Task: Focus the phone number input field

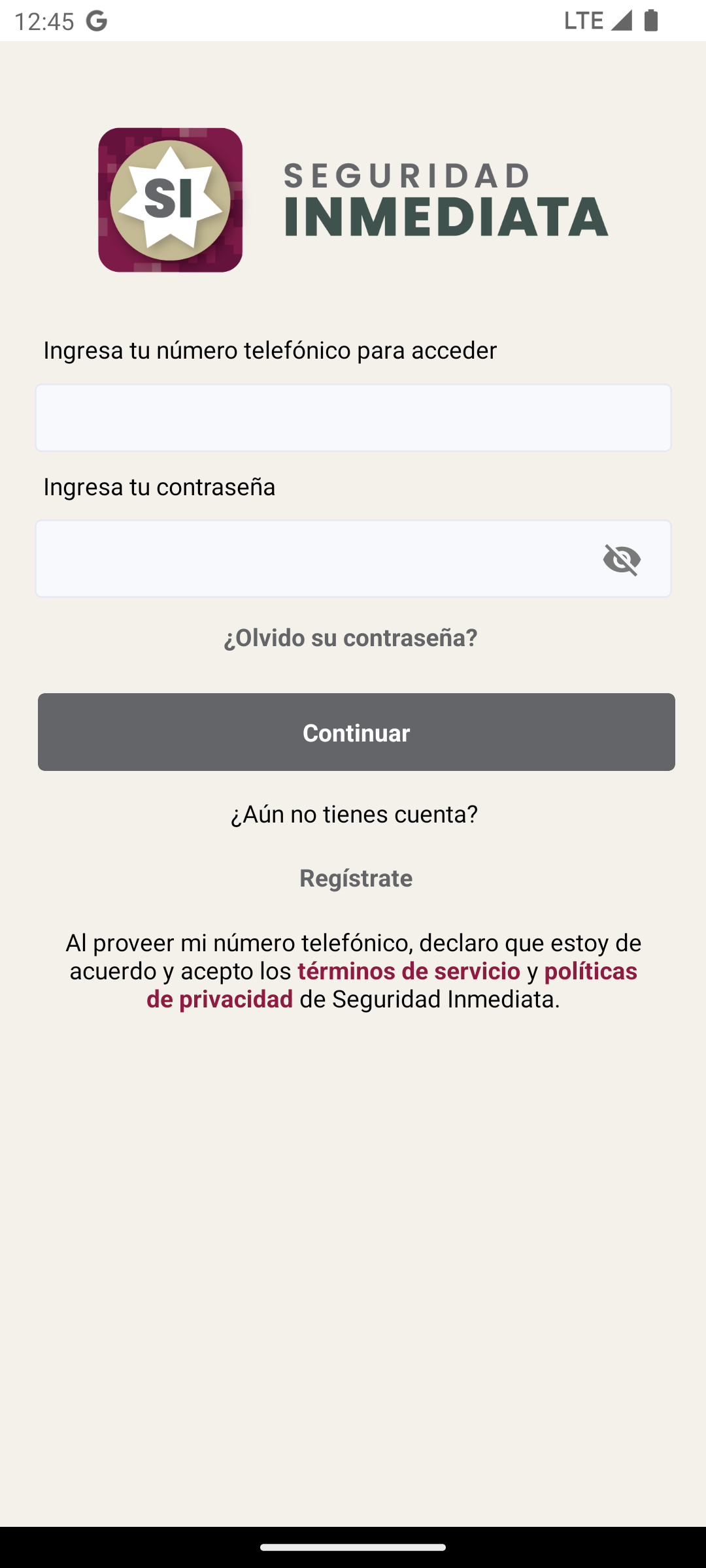Action: [353, 417]
